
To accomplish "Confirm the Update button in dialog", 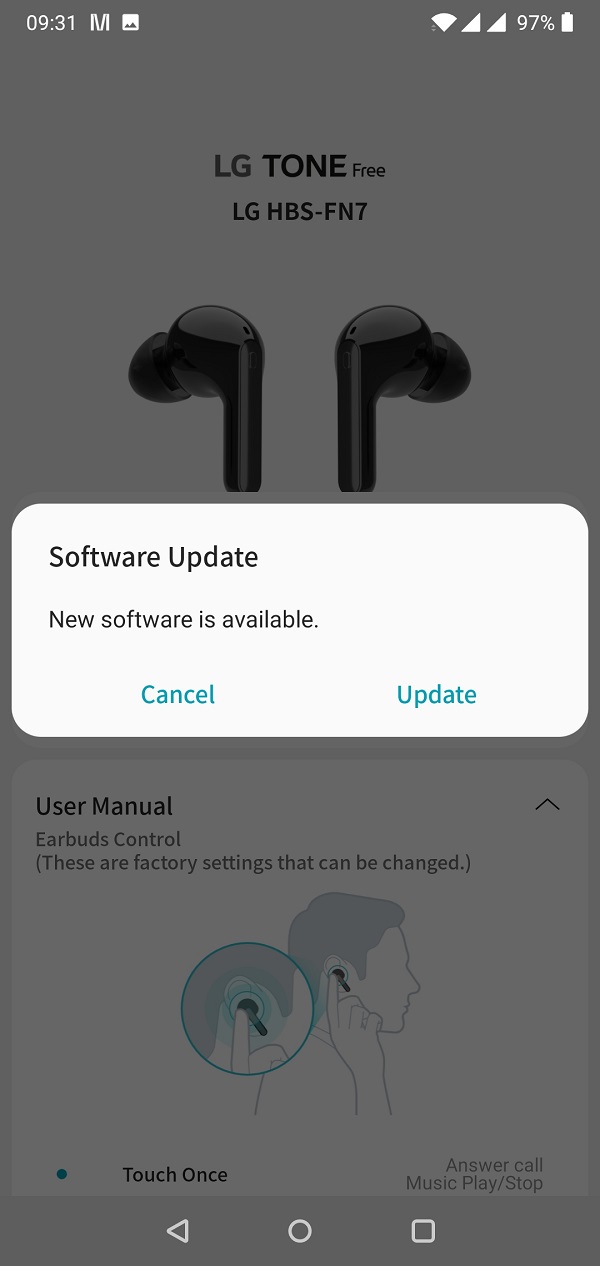I will tap(436, 694).
